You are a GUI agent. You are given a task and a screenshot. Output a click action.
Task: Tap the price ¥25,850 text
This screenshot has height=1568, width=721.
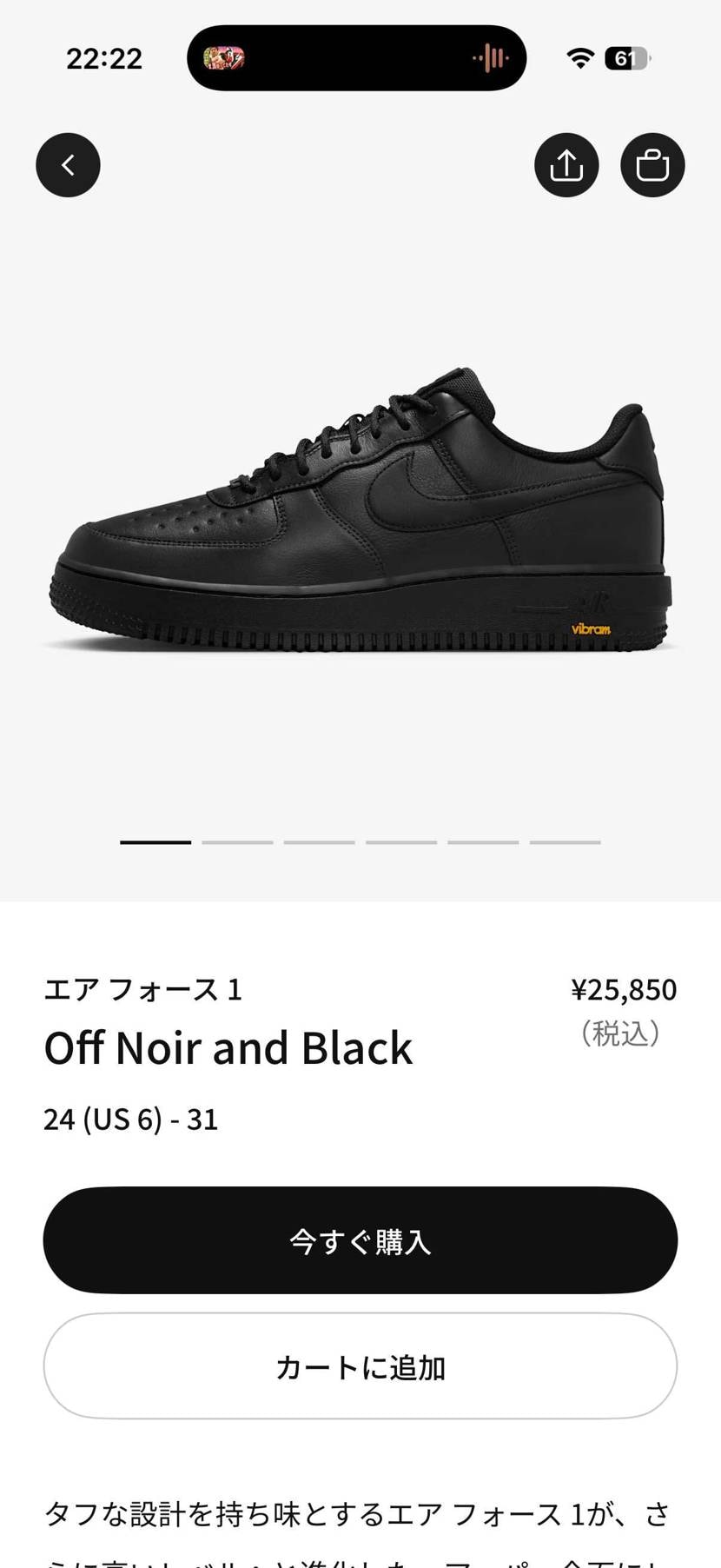(625, 989)
